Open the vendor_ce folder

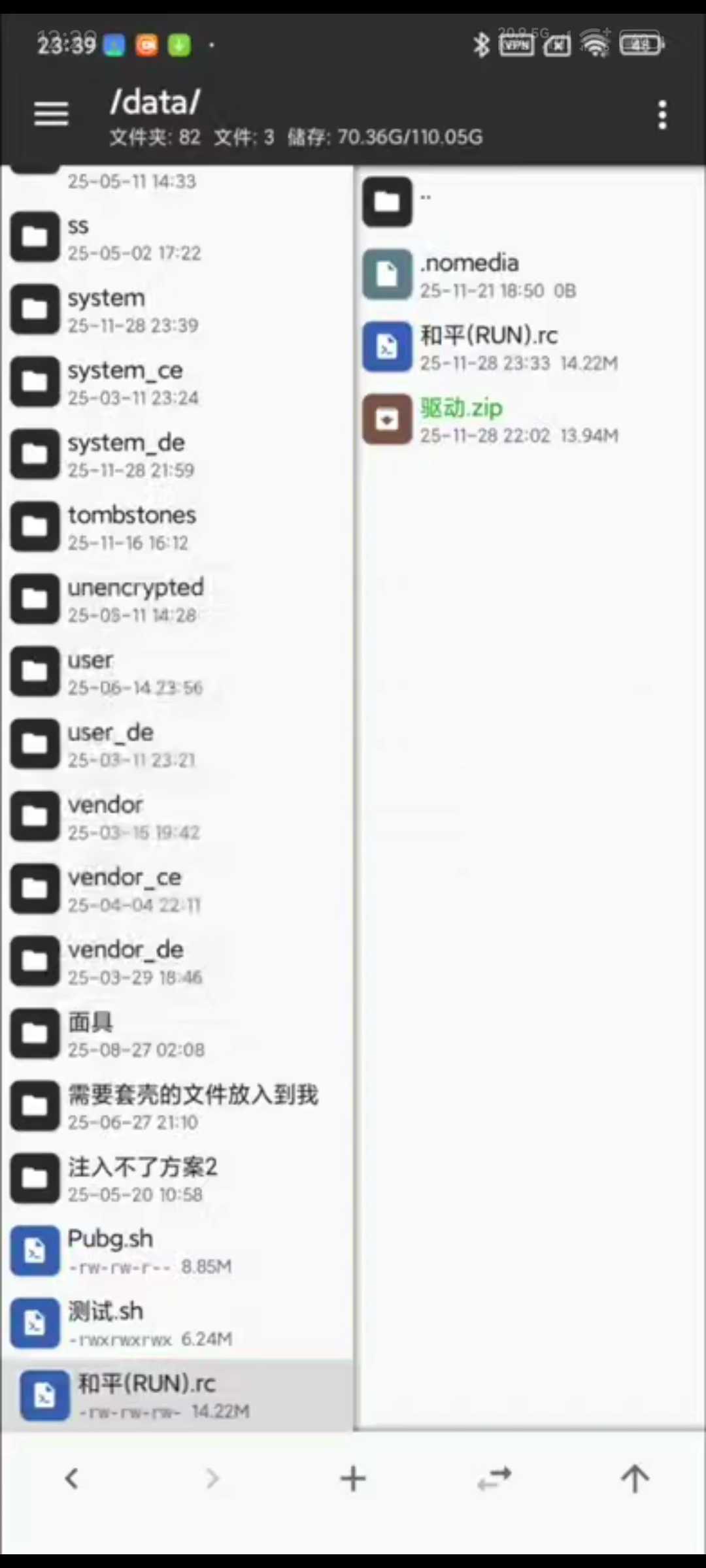click(124, 889)
